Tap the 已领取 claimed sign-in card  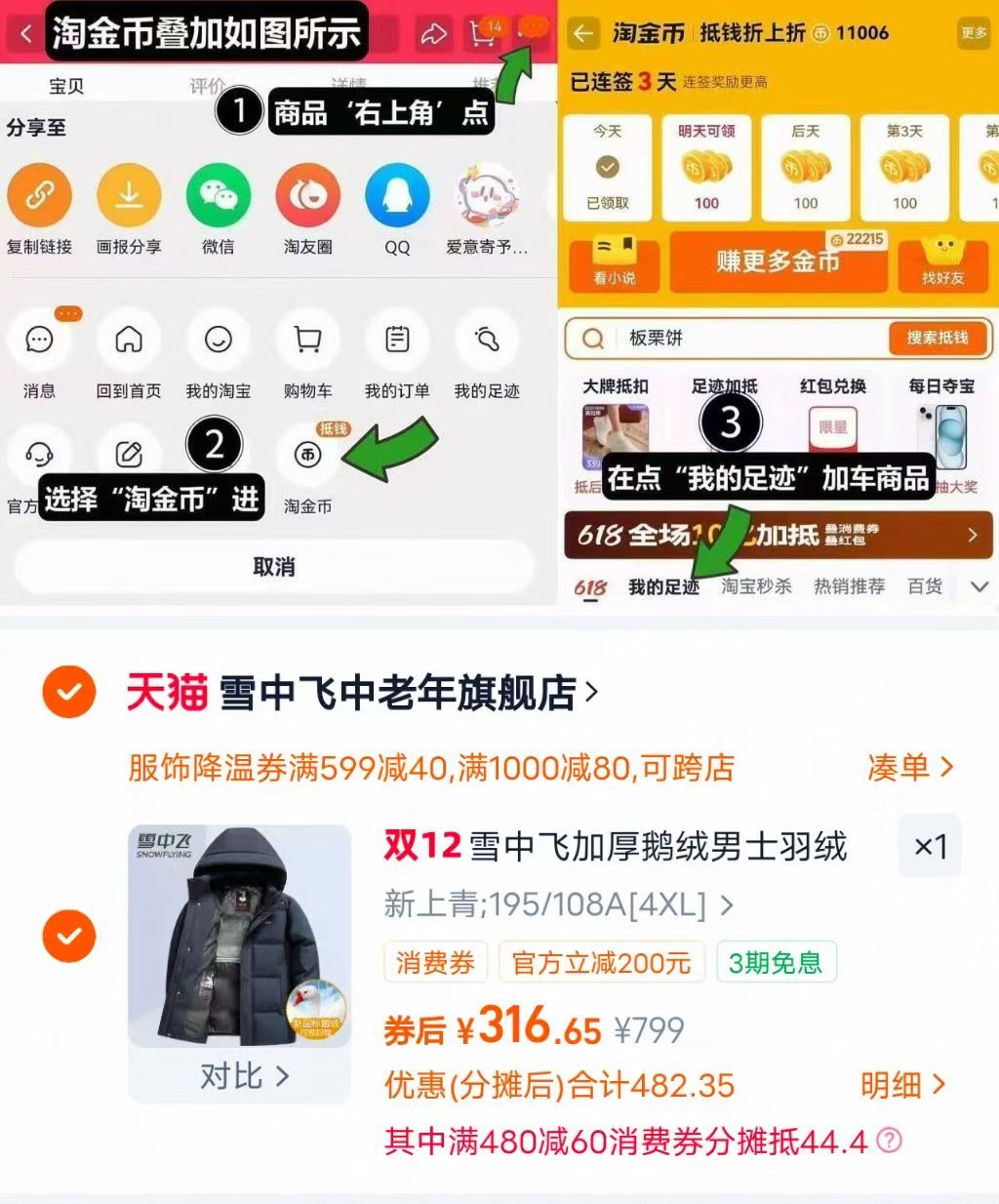coord(607,168)
